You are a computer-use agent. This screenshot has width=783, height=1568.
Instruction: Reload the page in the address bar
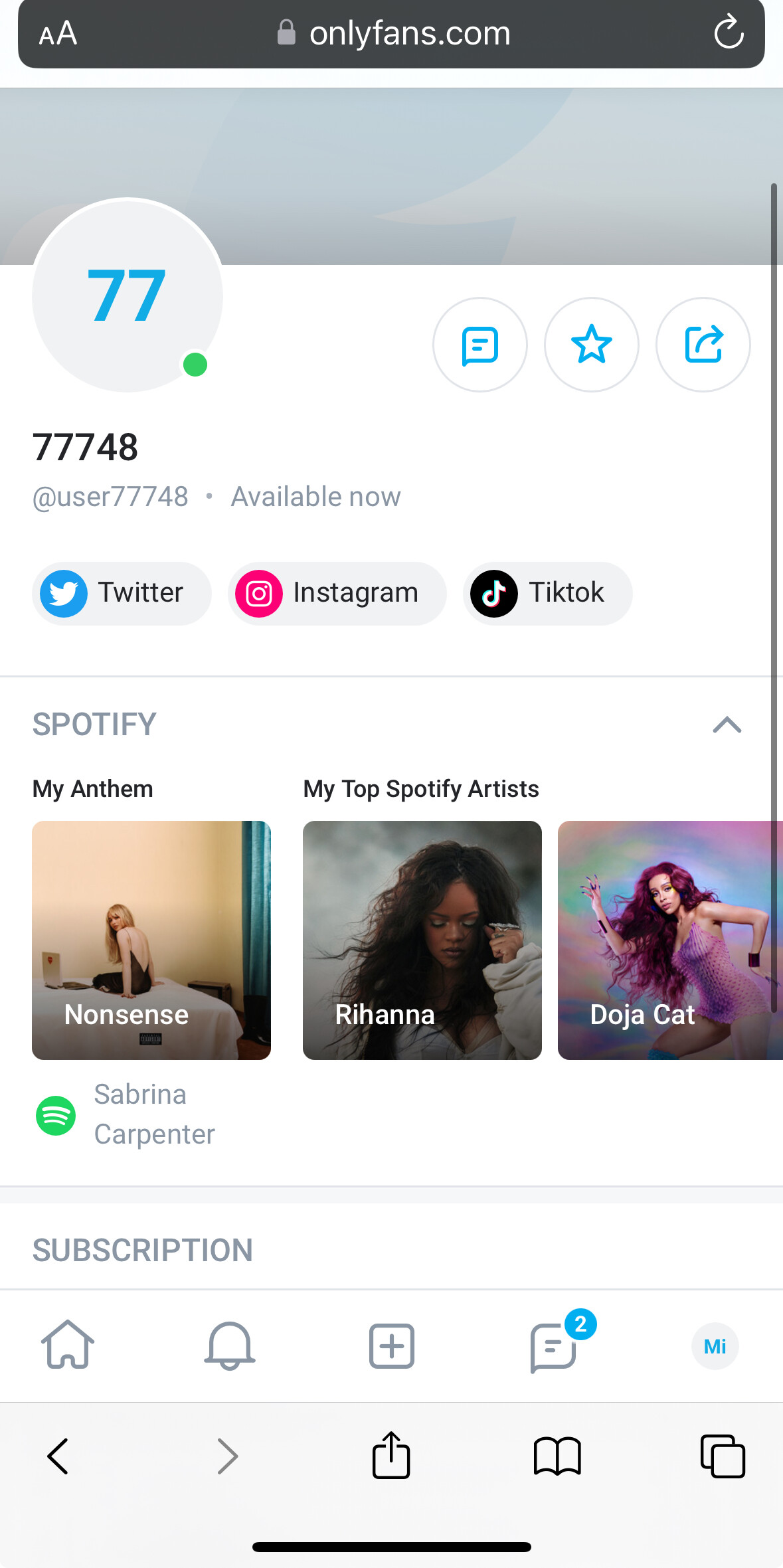click(729, 33)
